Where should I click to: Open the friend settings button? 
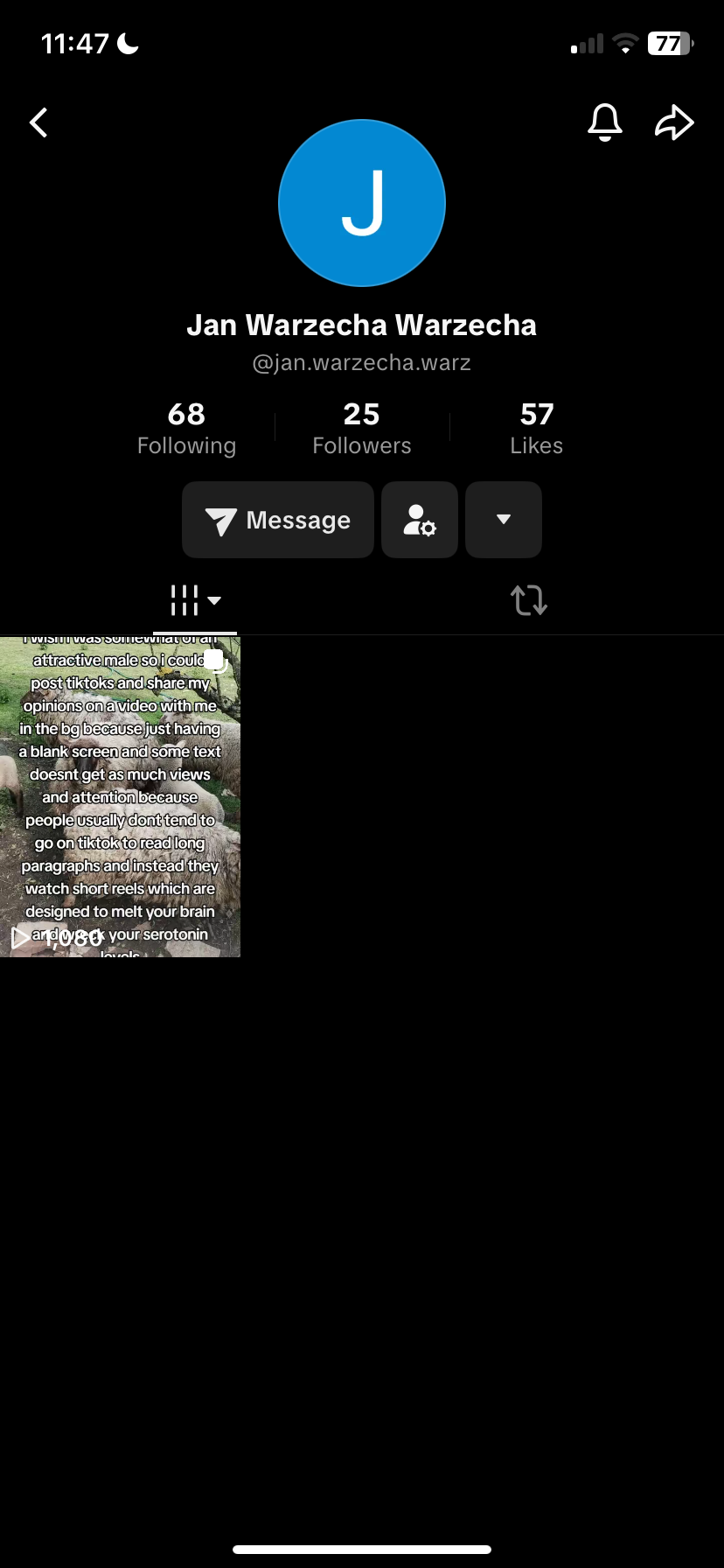tap(420, 520)
